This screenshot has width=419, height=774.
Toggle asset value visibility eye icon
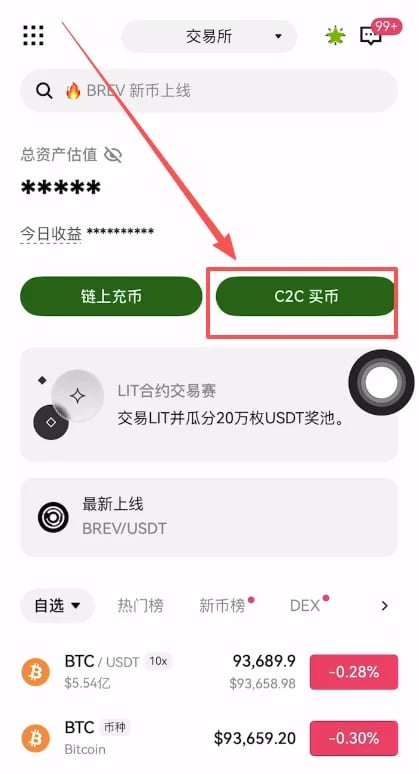[113, 155]
